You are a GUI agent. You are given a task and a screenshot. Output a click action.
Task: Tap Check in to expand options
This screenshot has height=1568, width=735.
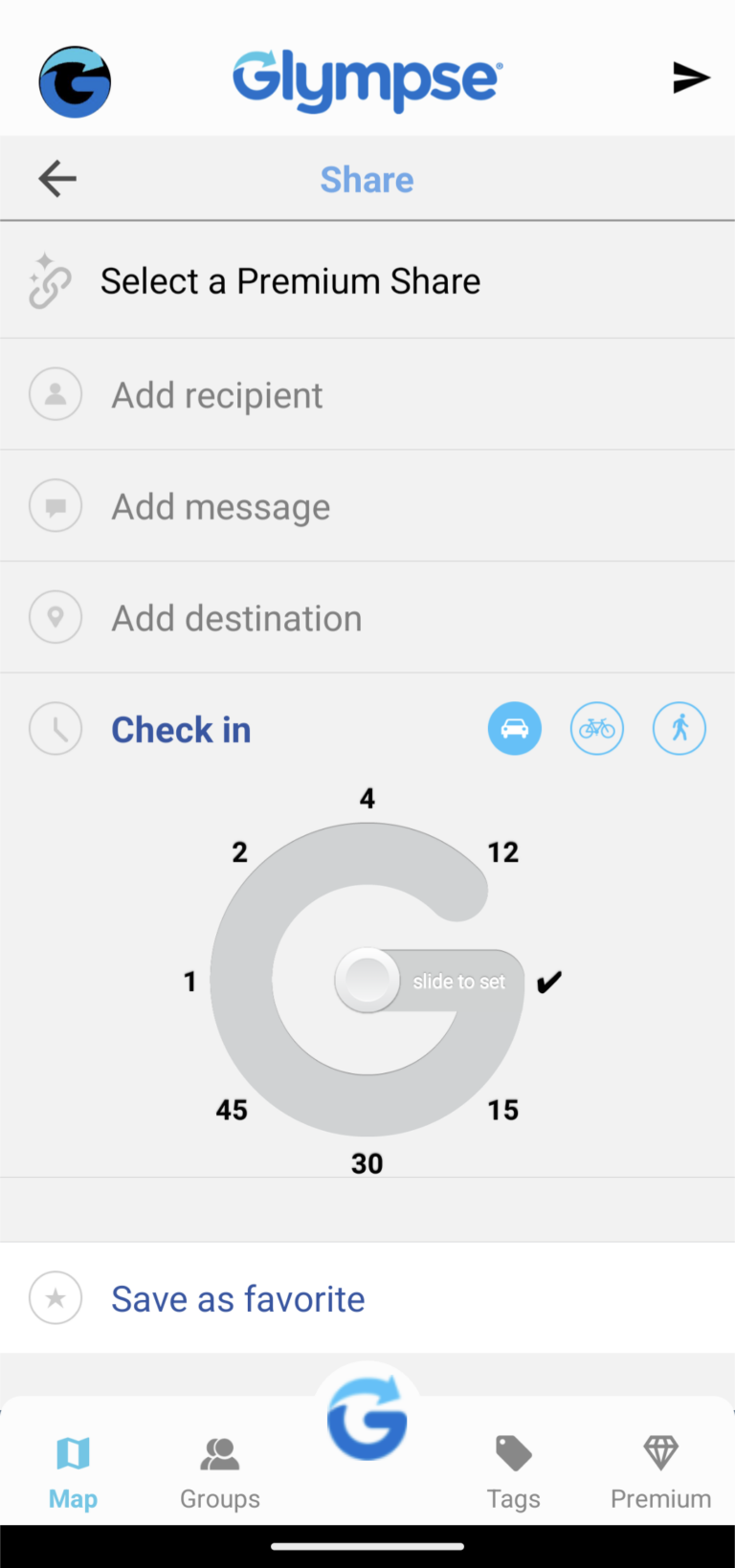181,728
